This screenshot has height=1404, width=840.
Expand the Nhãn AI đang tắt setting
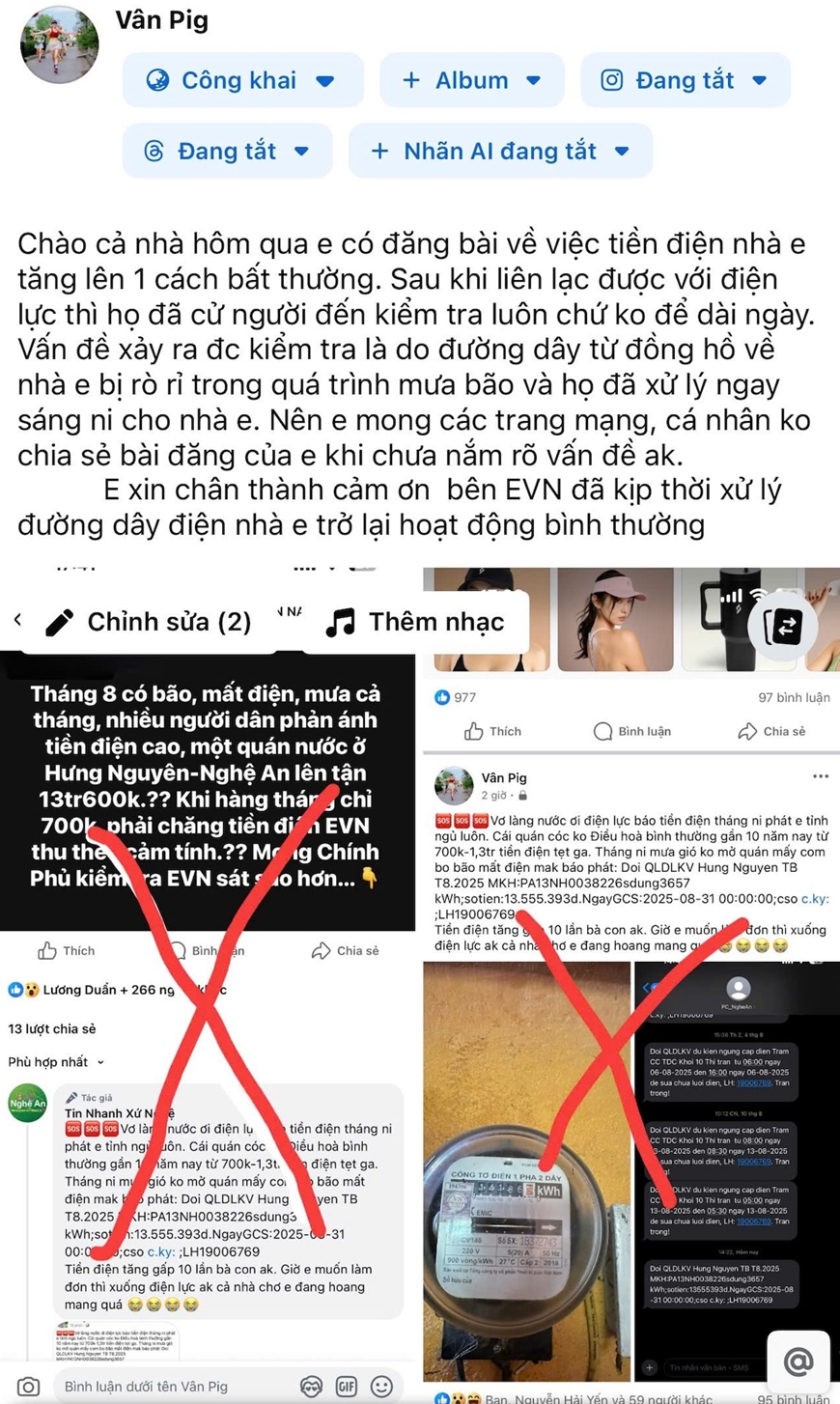click(x=500, y=151)
